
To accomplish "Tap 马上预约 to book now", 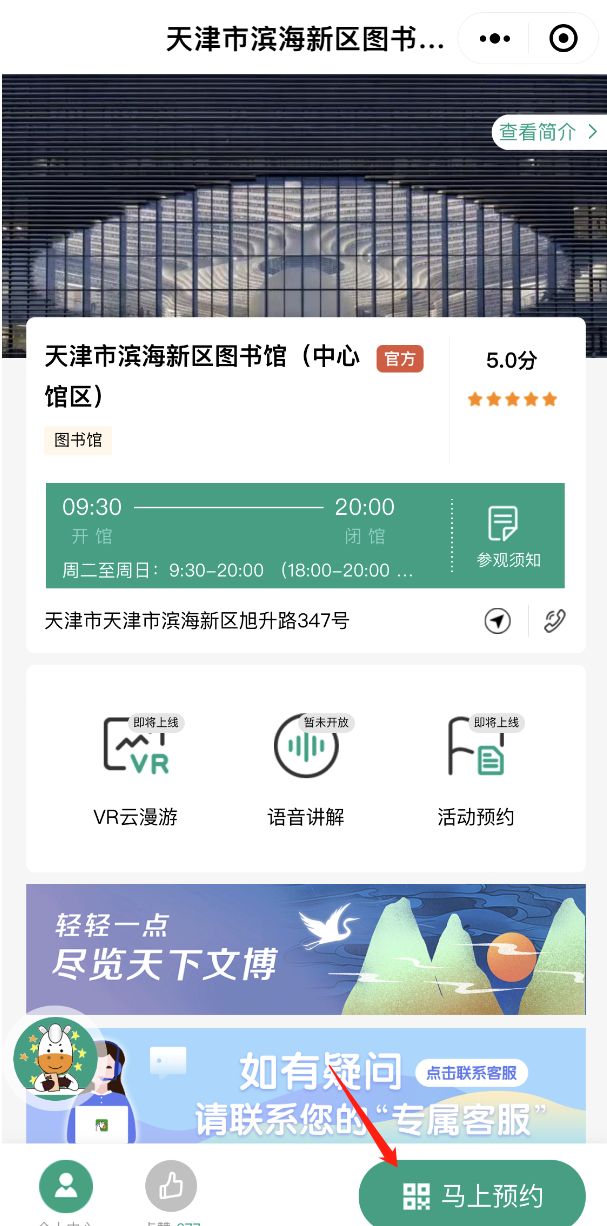I will (x=472, y=1195).
